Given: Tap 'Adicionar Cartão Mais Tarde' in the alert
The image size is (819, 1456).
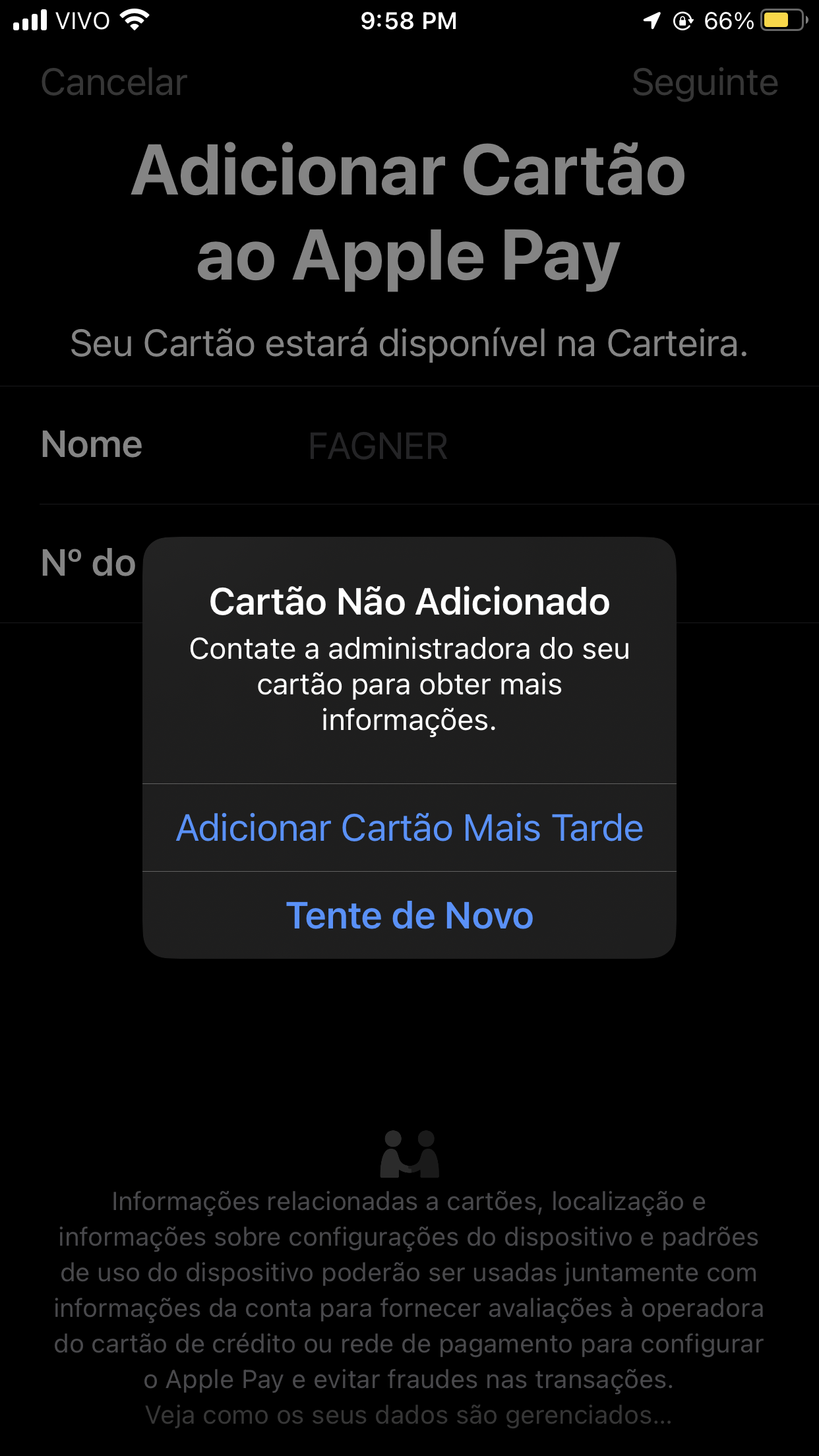Looking at the screenshot, I should click(409, 828).
